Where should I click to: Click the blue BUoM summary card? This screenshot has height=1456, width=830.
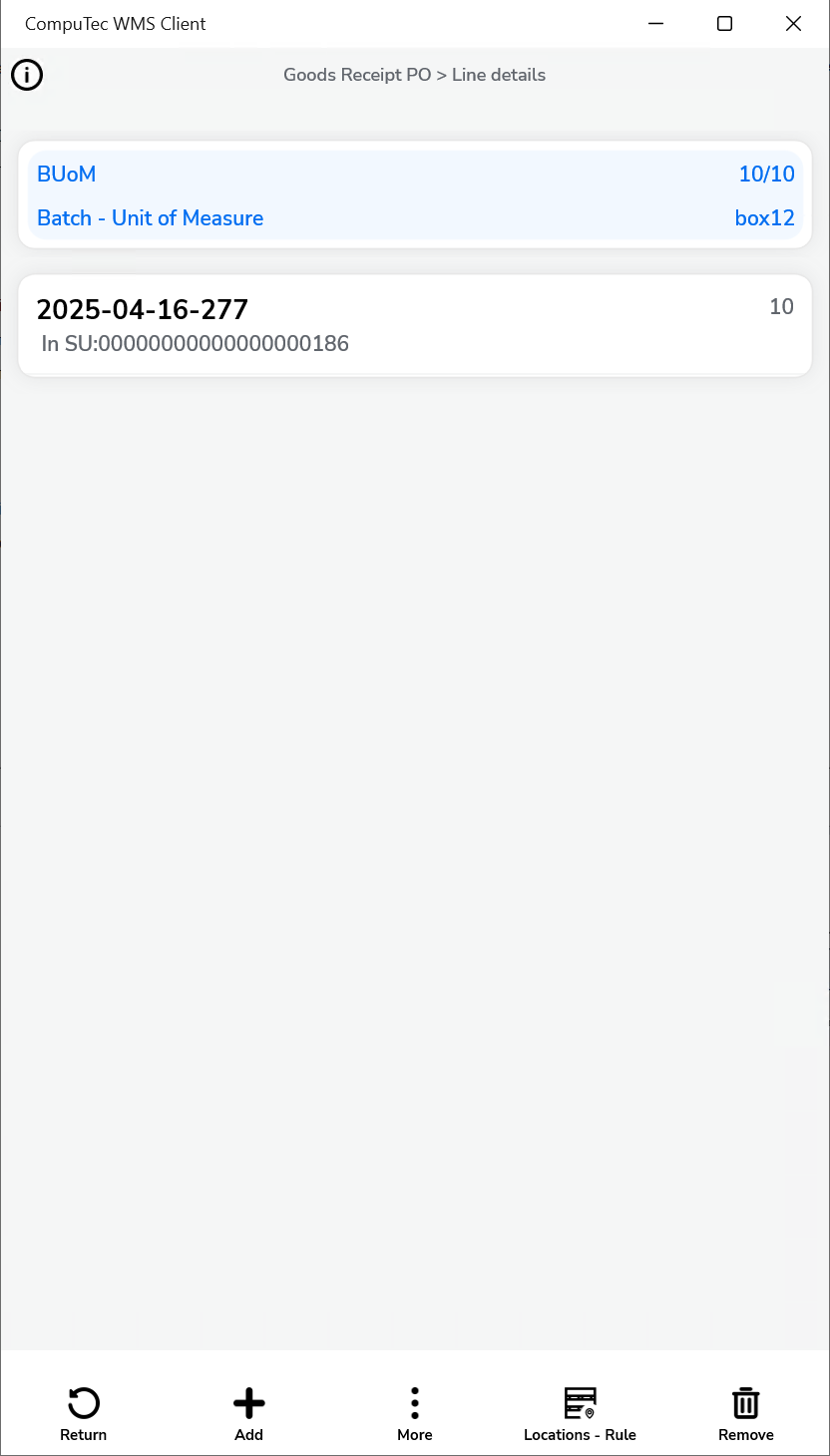pos(415,194)
